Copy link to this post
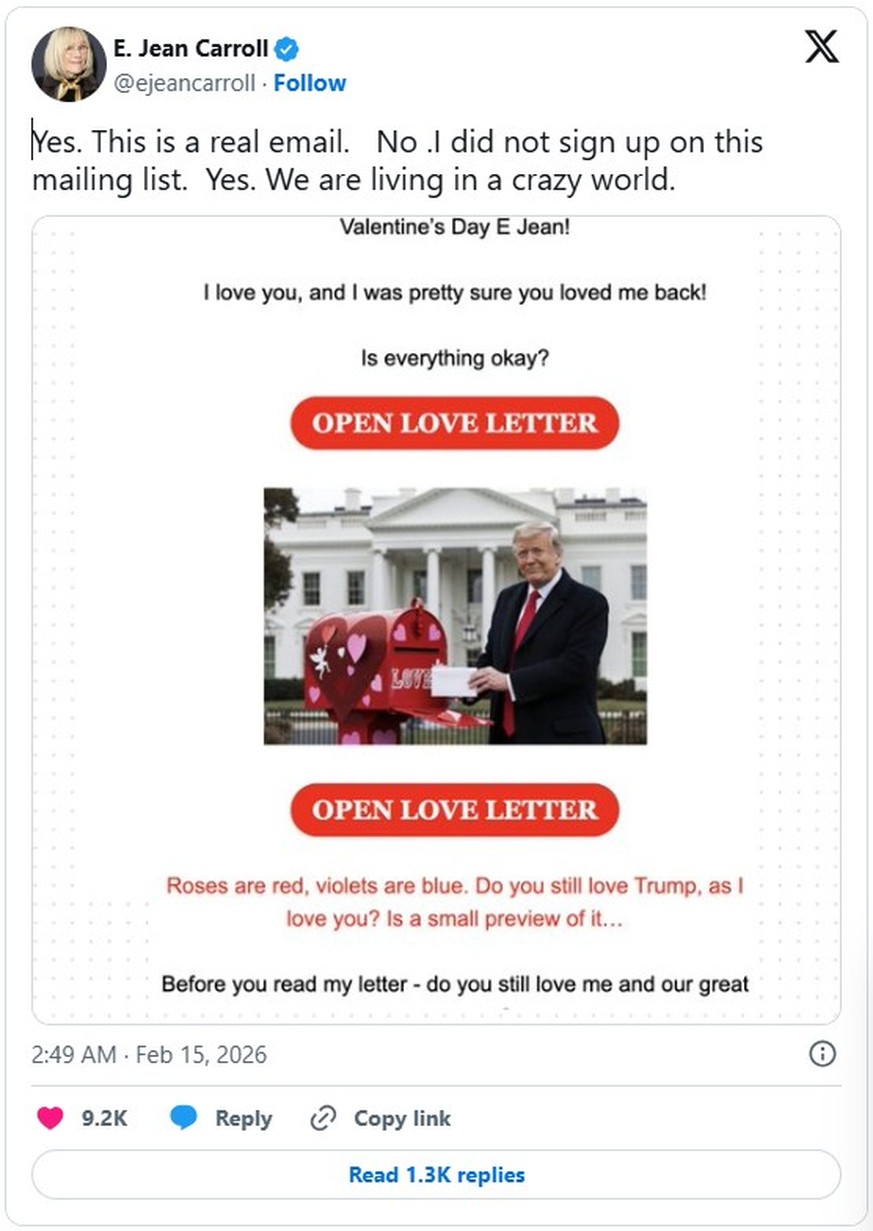The image size is (873, 1231). [x=380, y=1118]
